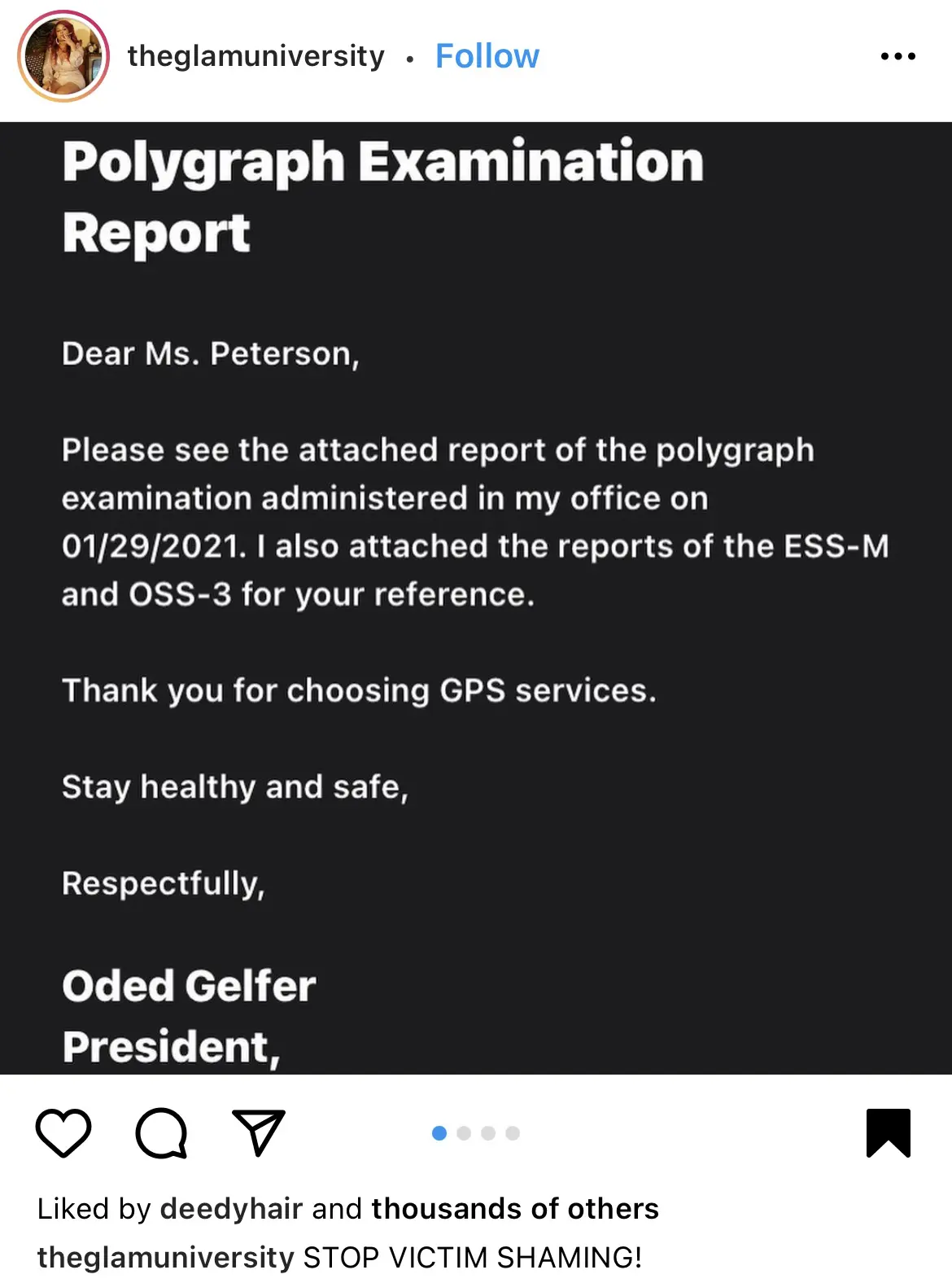Open the Polygraph Examination Report image

tap(476, 598)
